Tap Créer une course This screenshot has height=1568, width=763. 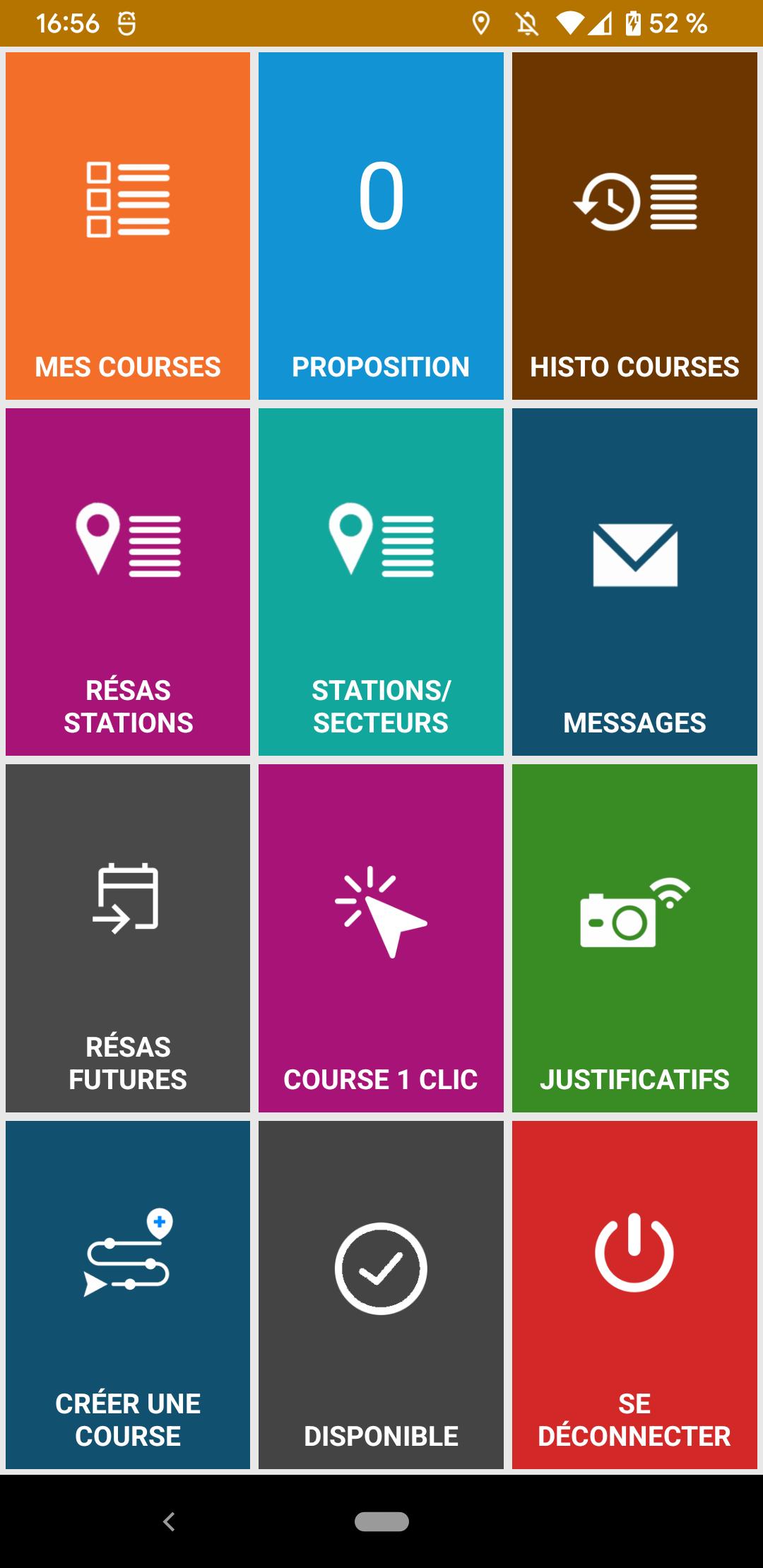point(128,1295)
